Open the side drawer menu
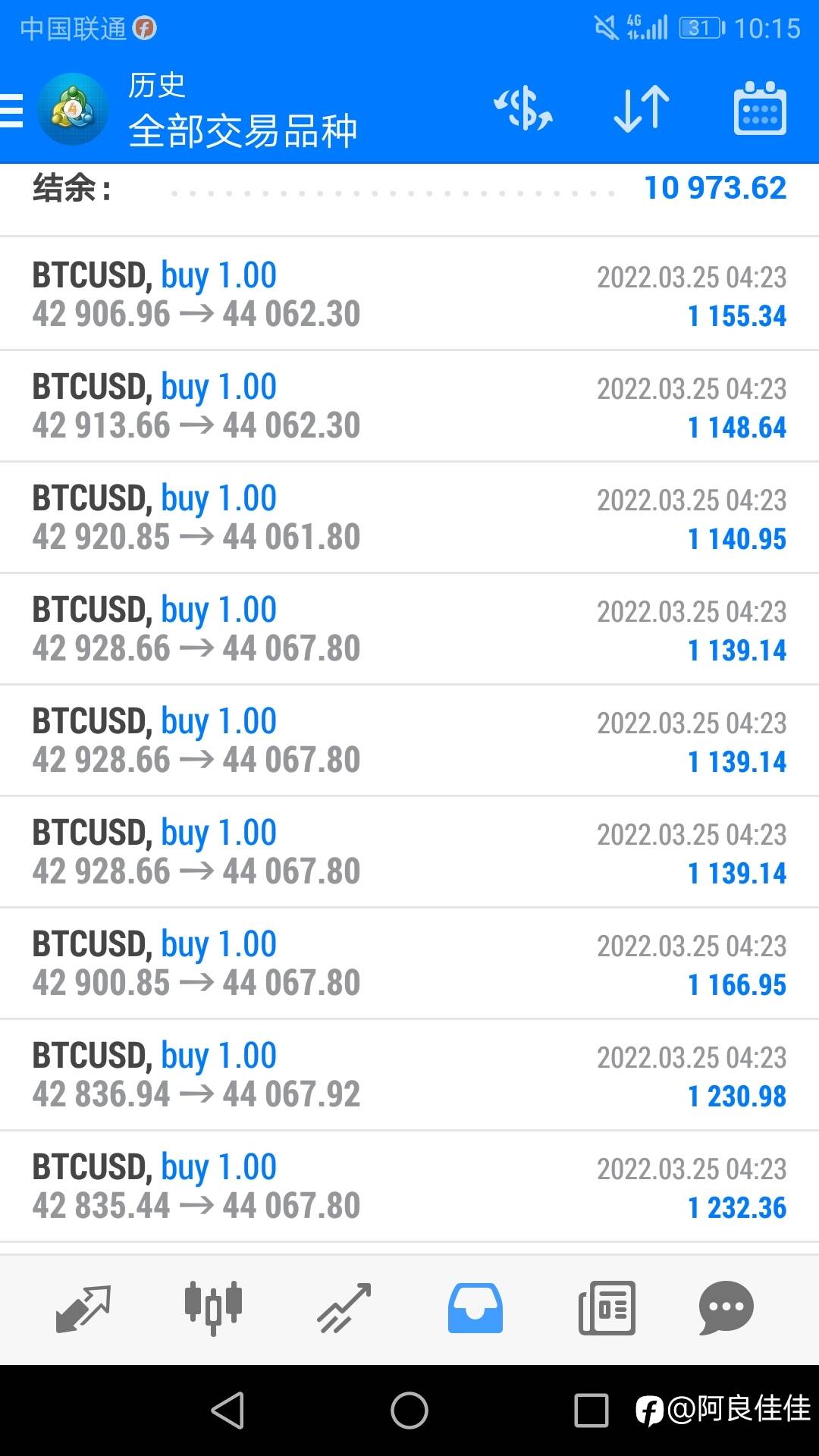This screenshot has height=1456, width=819. [x=12, y=111]
